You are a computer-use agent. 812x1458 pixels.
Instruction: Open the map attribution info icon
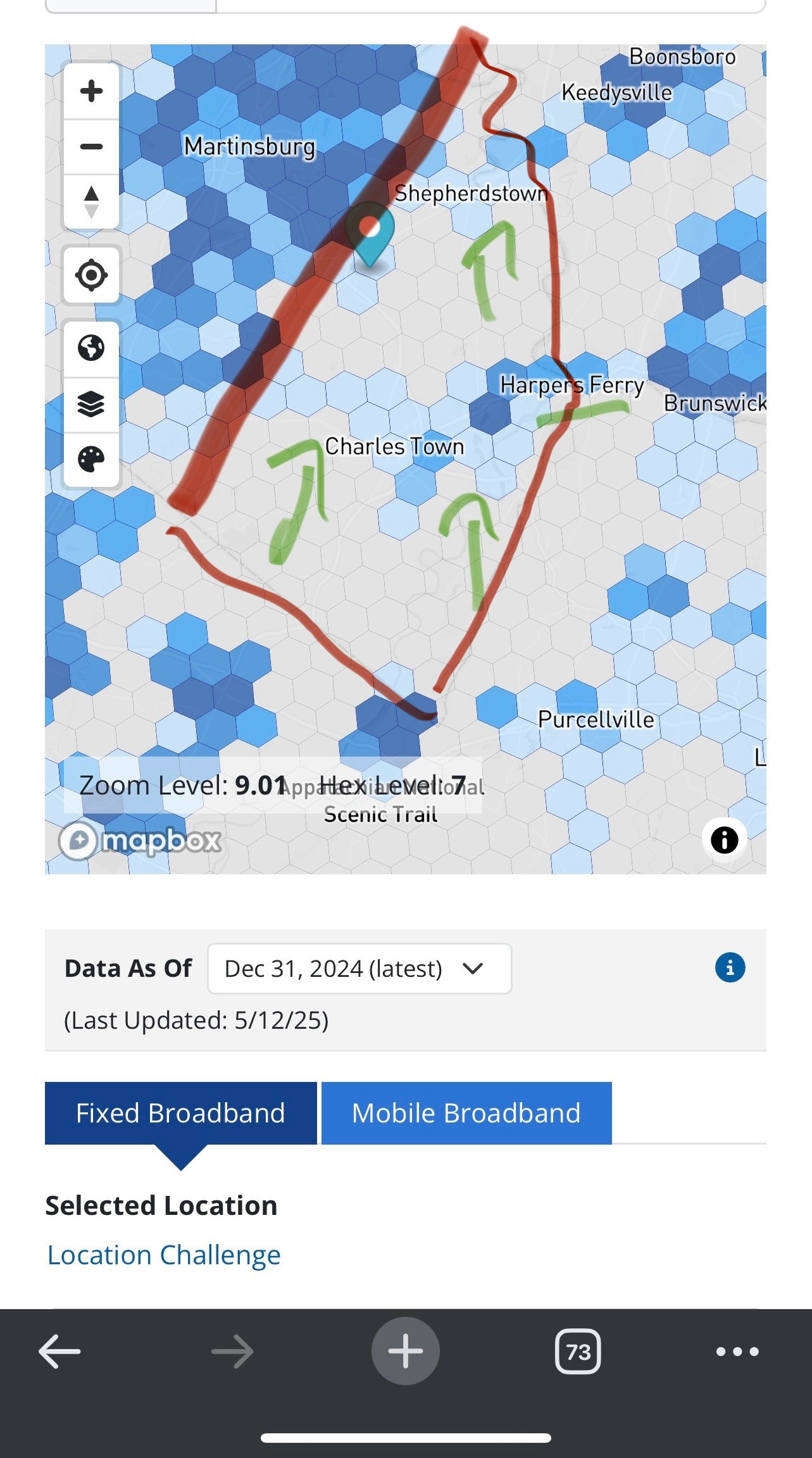pyautogui.click(x=724, y=840)
